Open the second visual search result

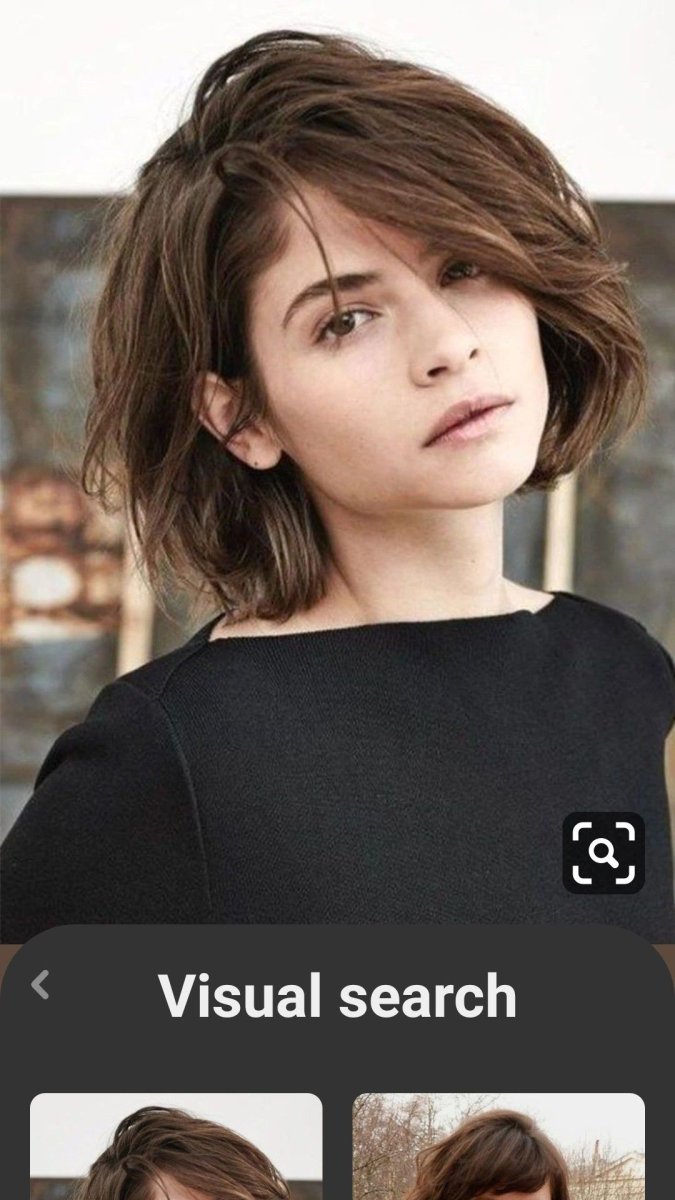[498, 1146]
